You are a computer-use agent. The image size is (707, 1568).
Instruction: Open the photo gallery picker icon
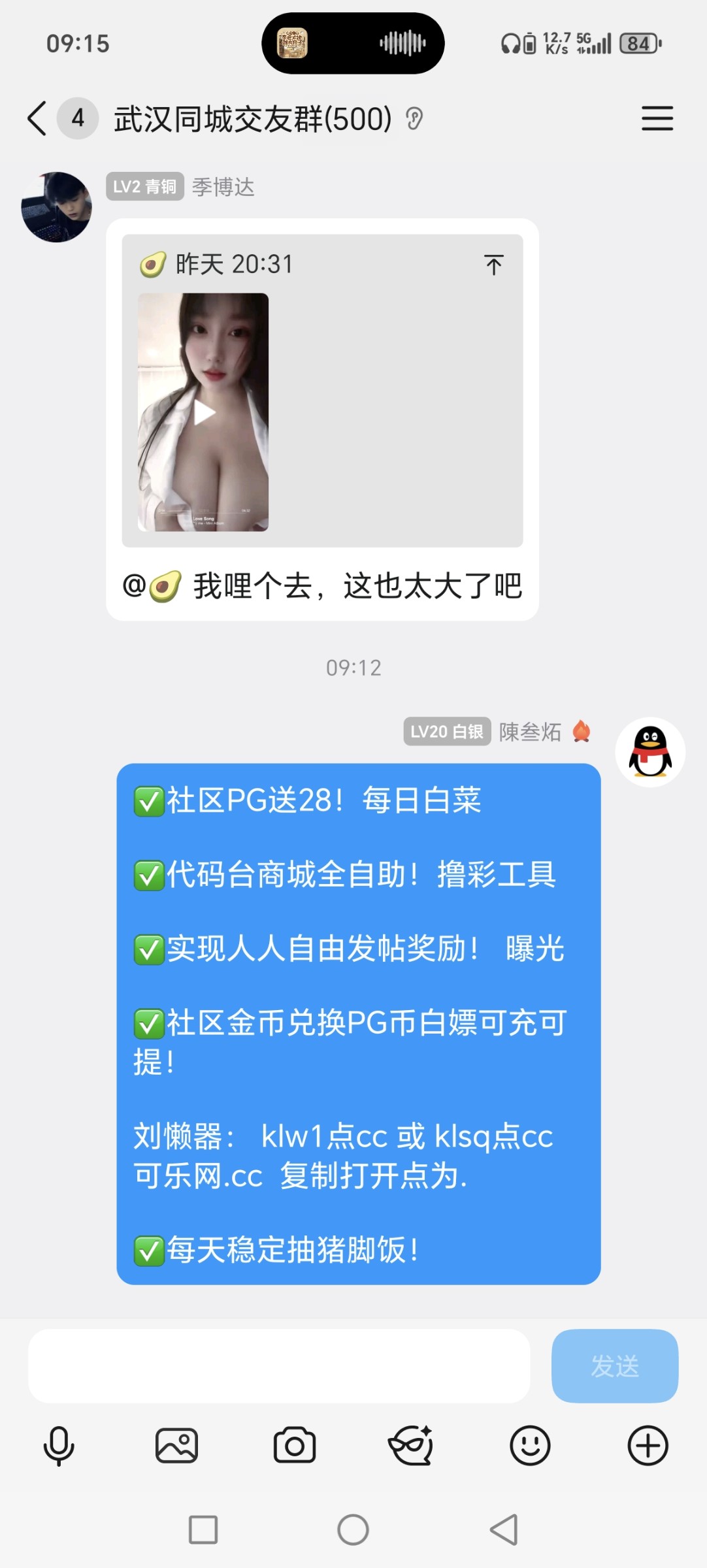pos(177,1446)
